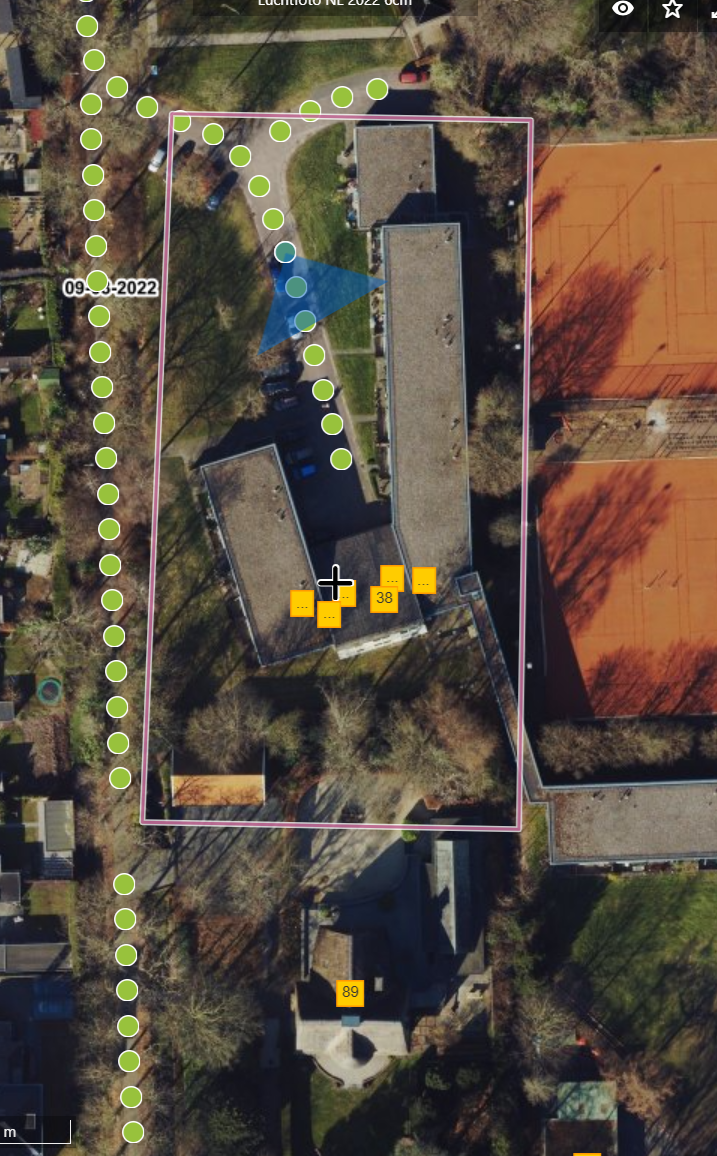Toggle the layer visibility eye icon

coord(623,9)
